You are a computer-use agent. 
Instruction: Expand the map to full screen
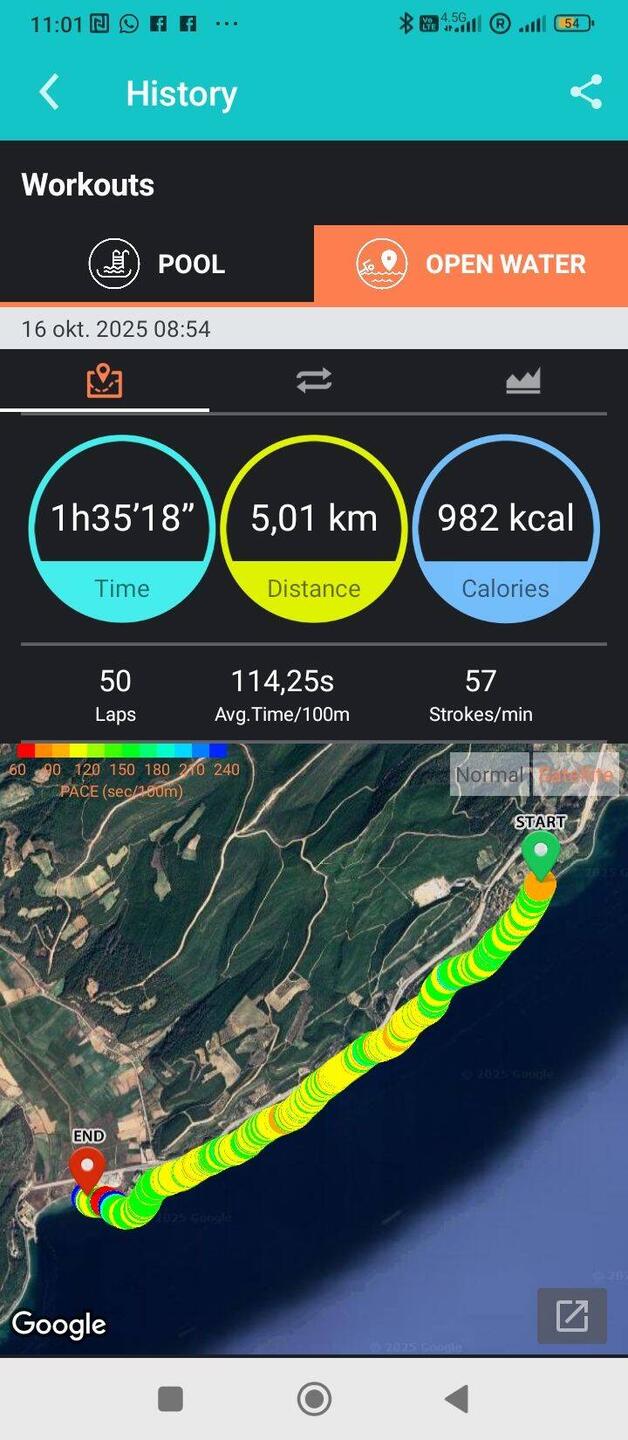point(572,1315)
